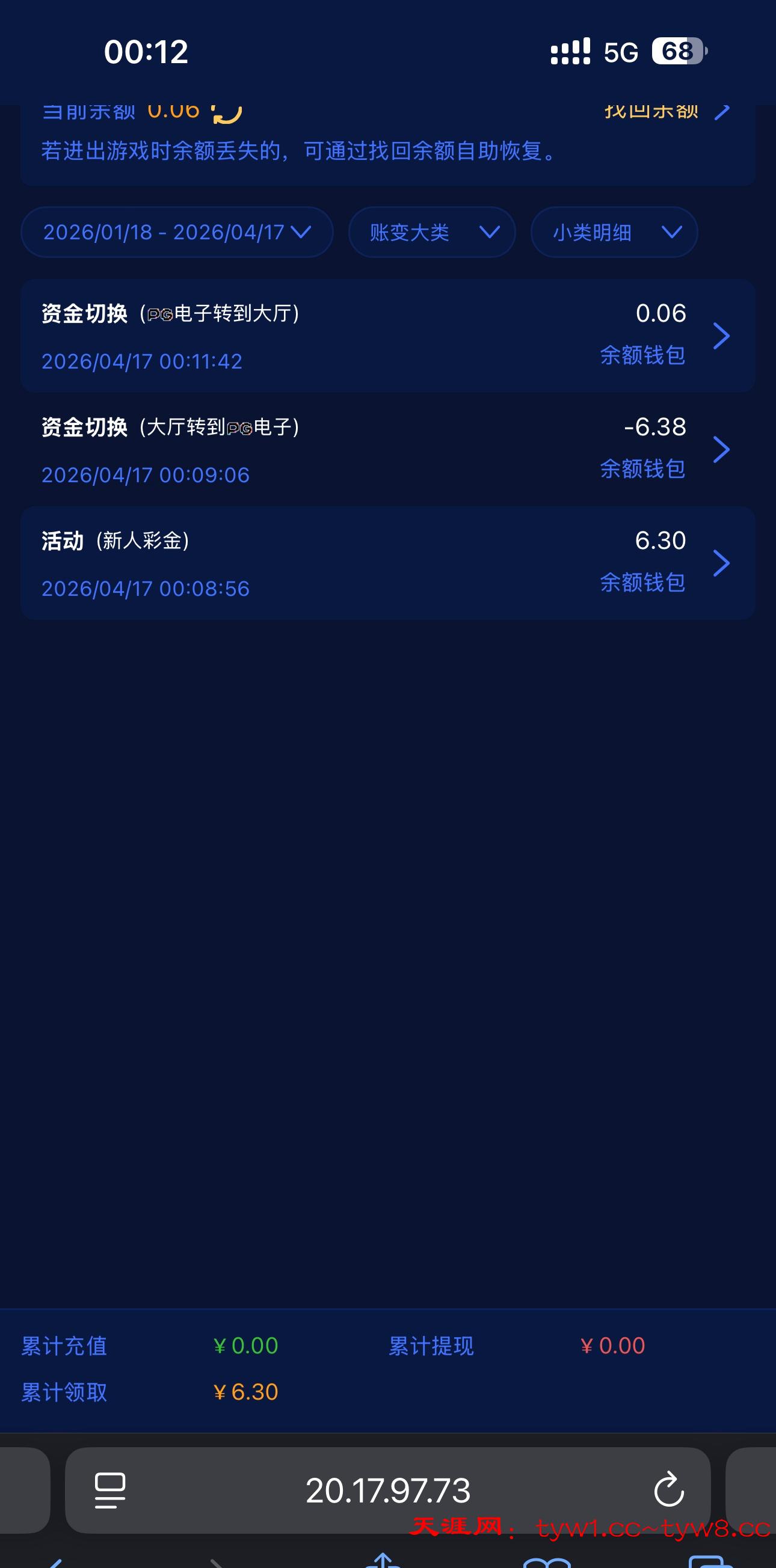Open the page settings icon in the address bar
Screen dimensions: 776x1568
[110, 1490]
